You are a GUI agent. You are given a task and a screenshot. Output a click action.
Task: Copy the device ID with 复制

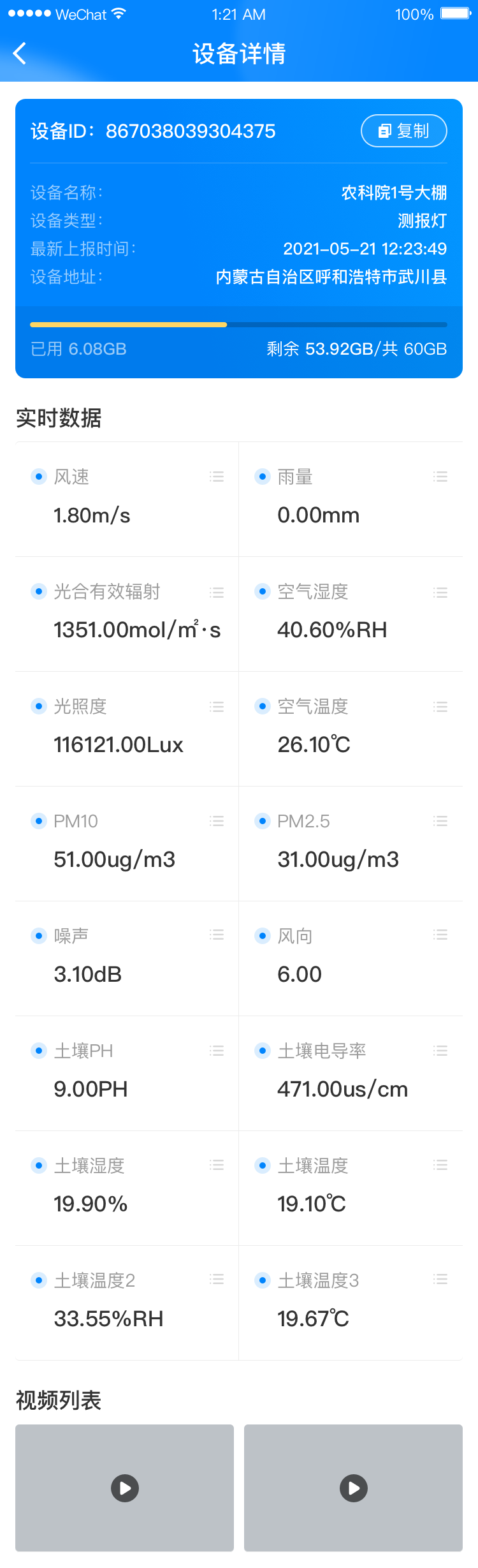(x=403, y=131)
